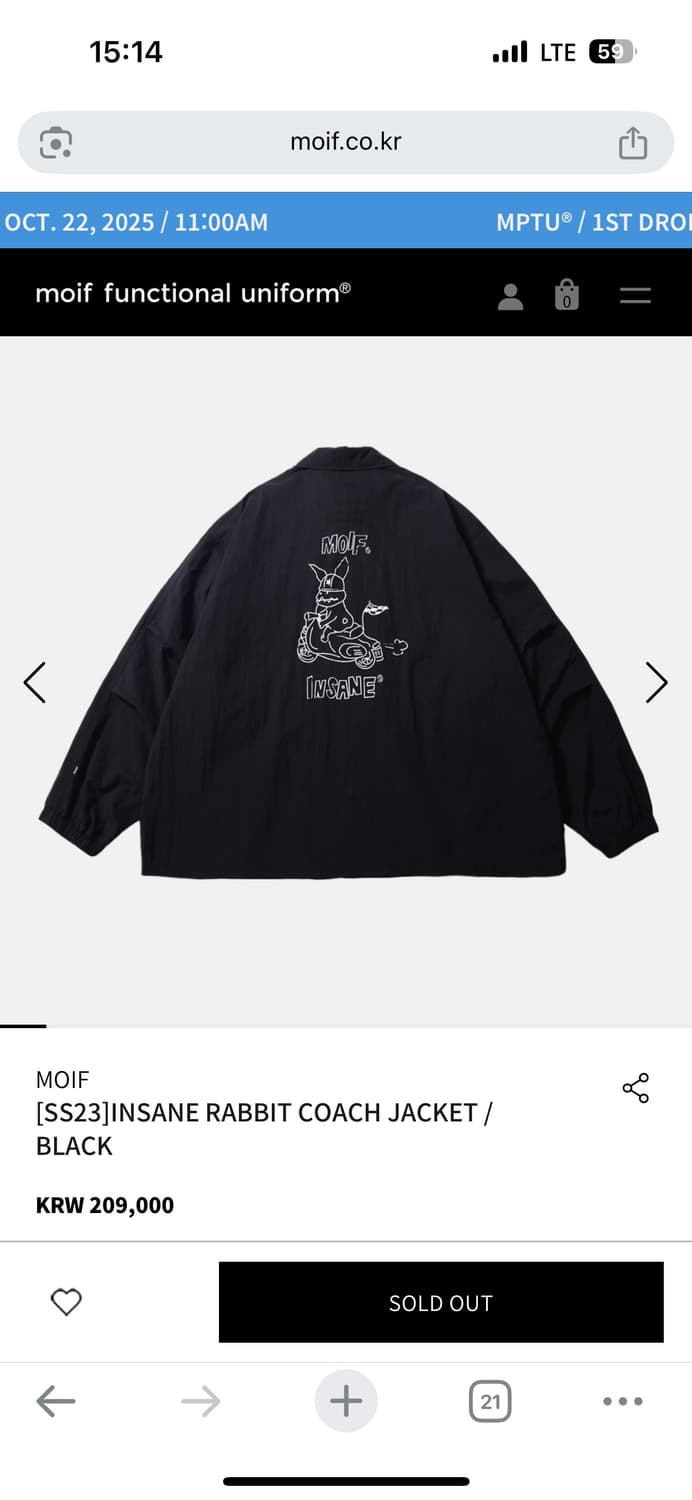The image size is (692, 1500).
Task: Tap the moif.co.kr address bar
Action: point(345,142)
